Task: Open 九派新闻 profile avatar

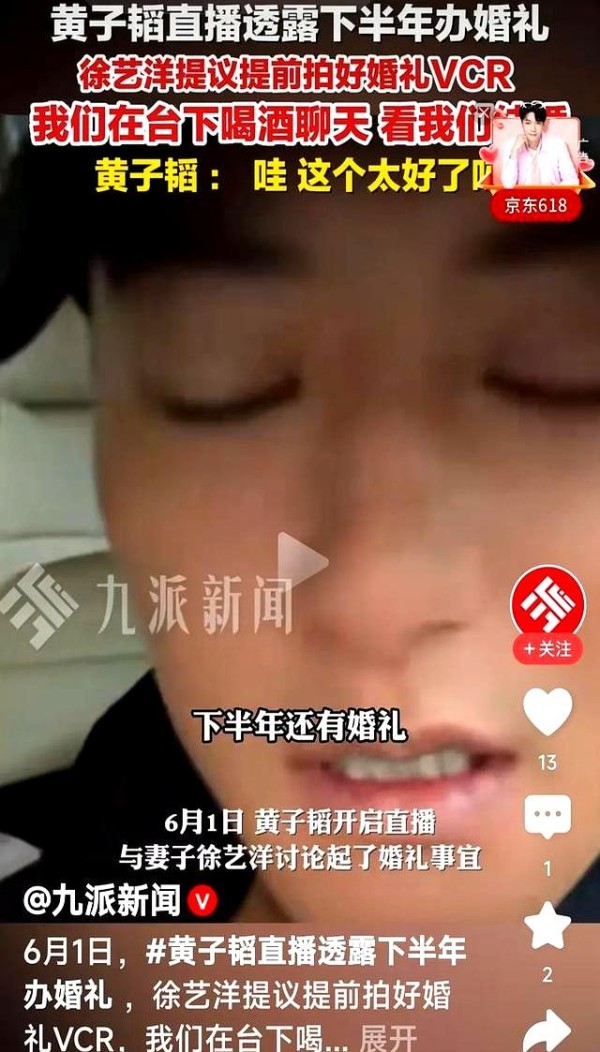Action: [x=548, y=602]
